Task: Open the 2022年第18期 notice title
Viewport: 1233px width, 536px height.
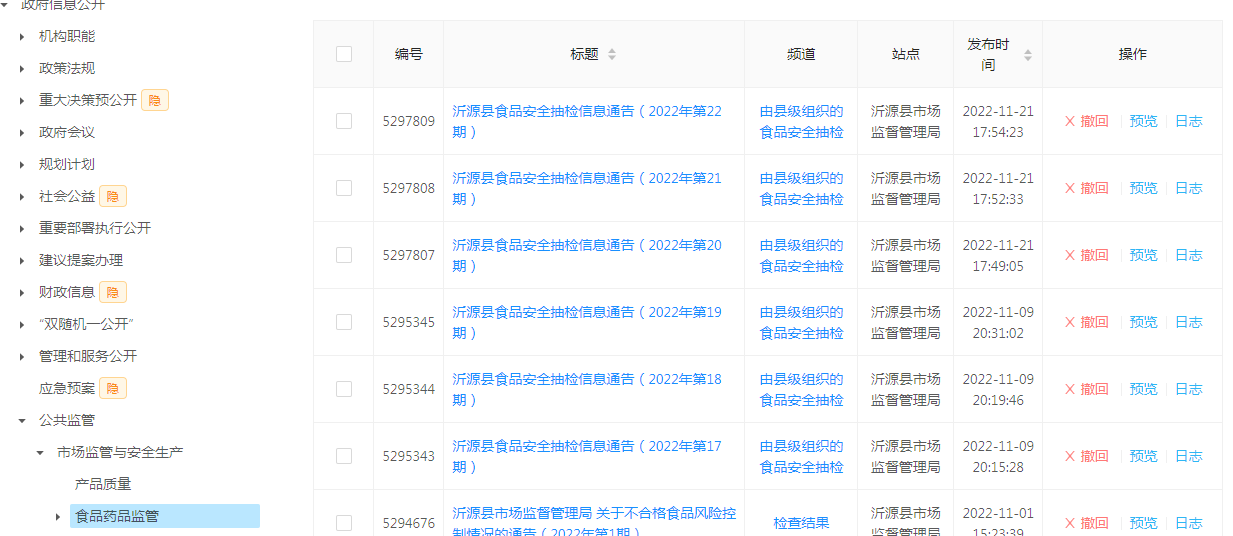Action: pos(586,379)
